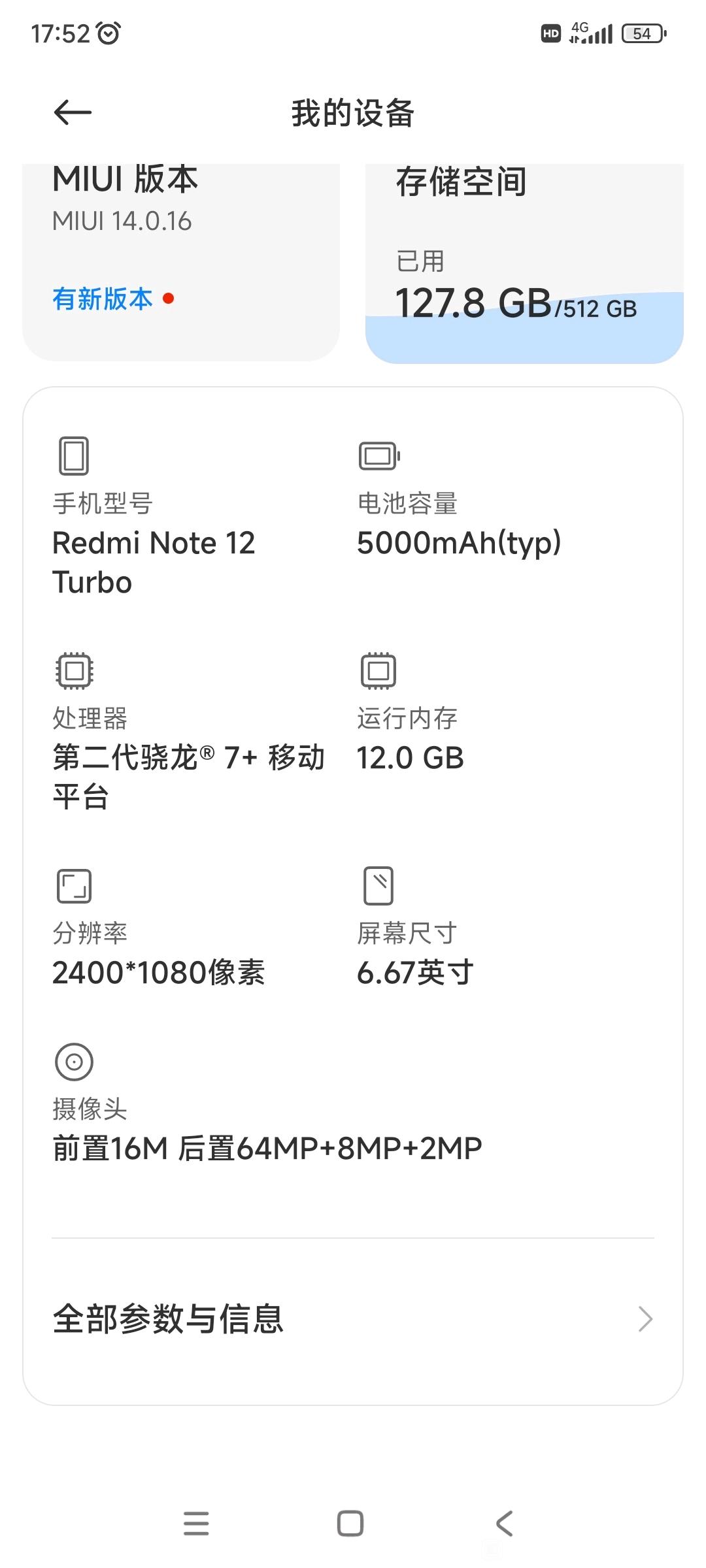Open 全部参数与信息
Viewport: 706px width, 1568px height.
pyautogui.click(x=353, y=1319)
